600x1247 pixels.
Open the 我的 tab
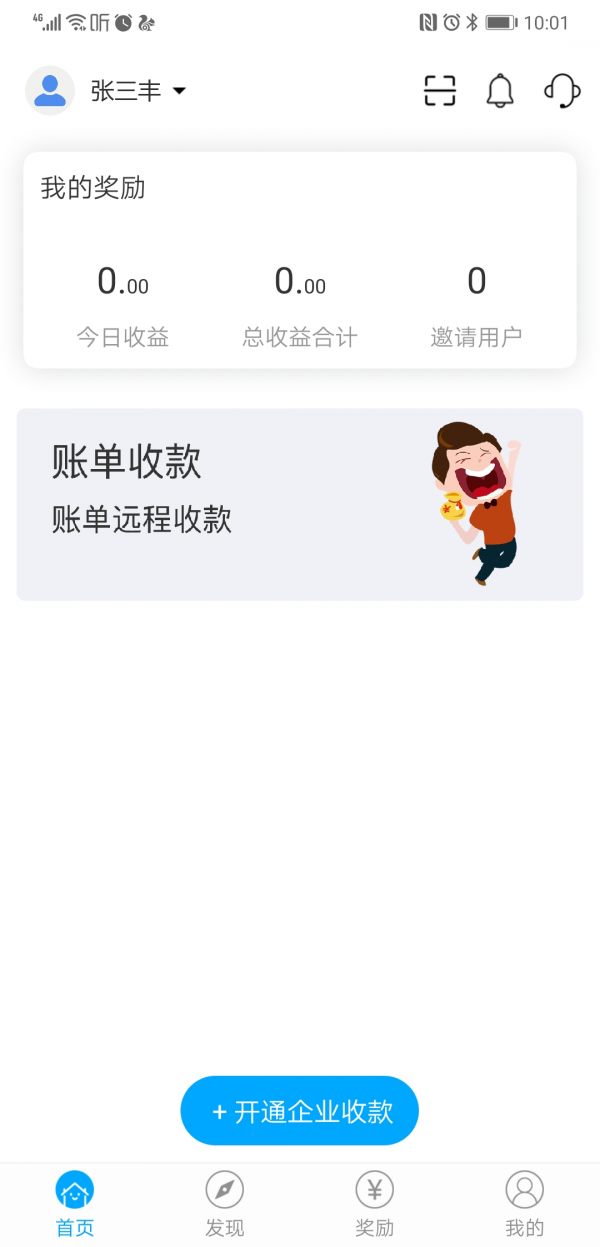[x=524, y=1205]
